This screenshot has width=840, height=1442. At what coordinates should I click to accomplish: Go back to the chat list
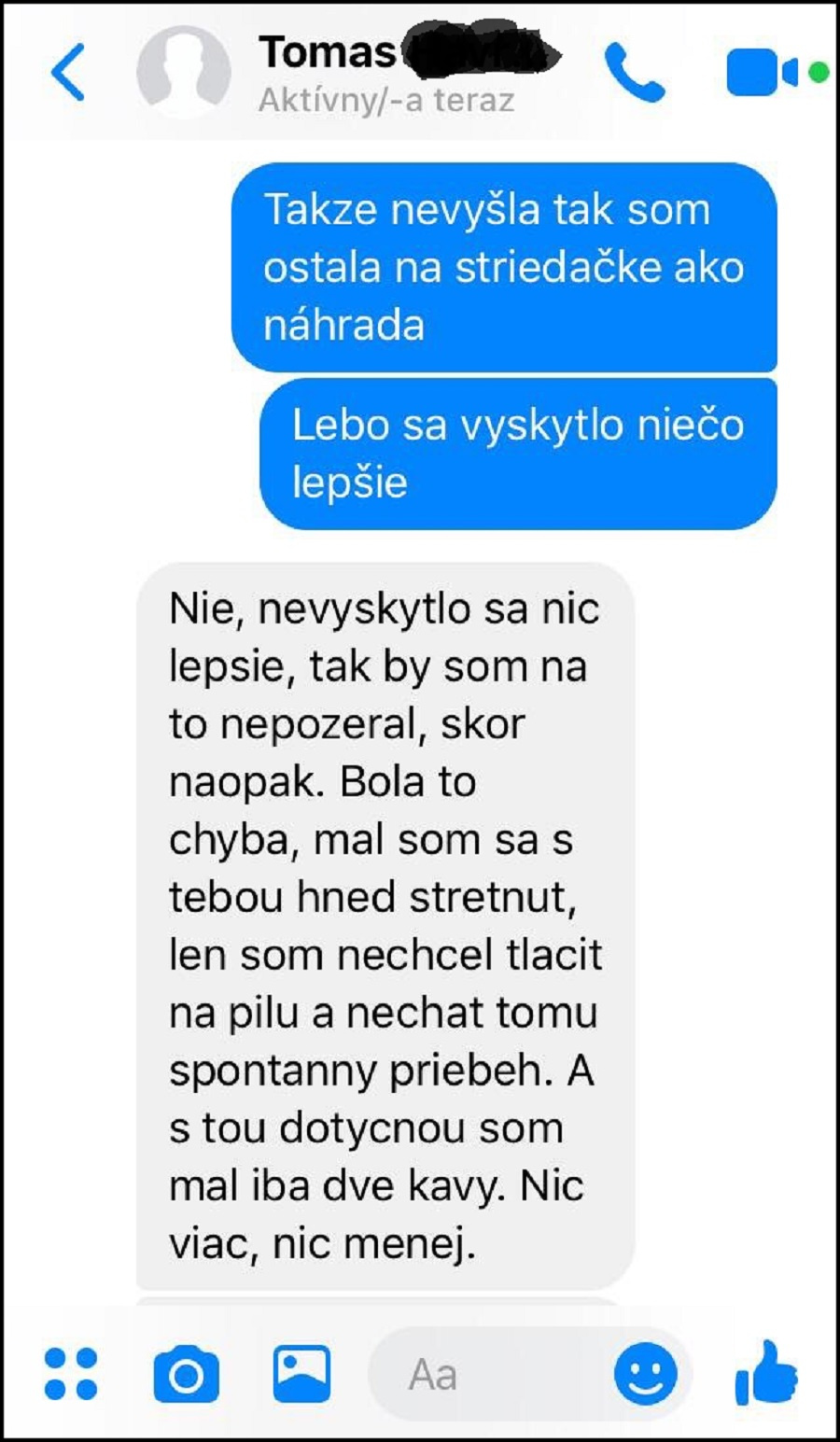coord(69,72)
